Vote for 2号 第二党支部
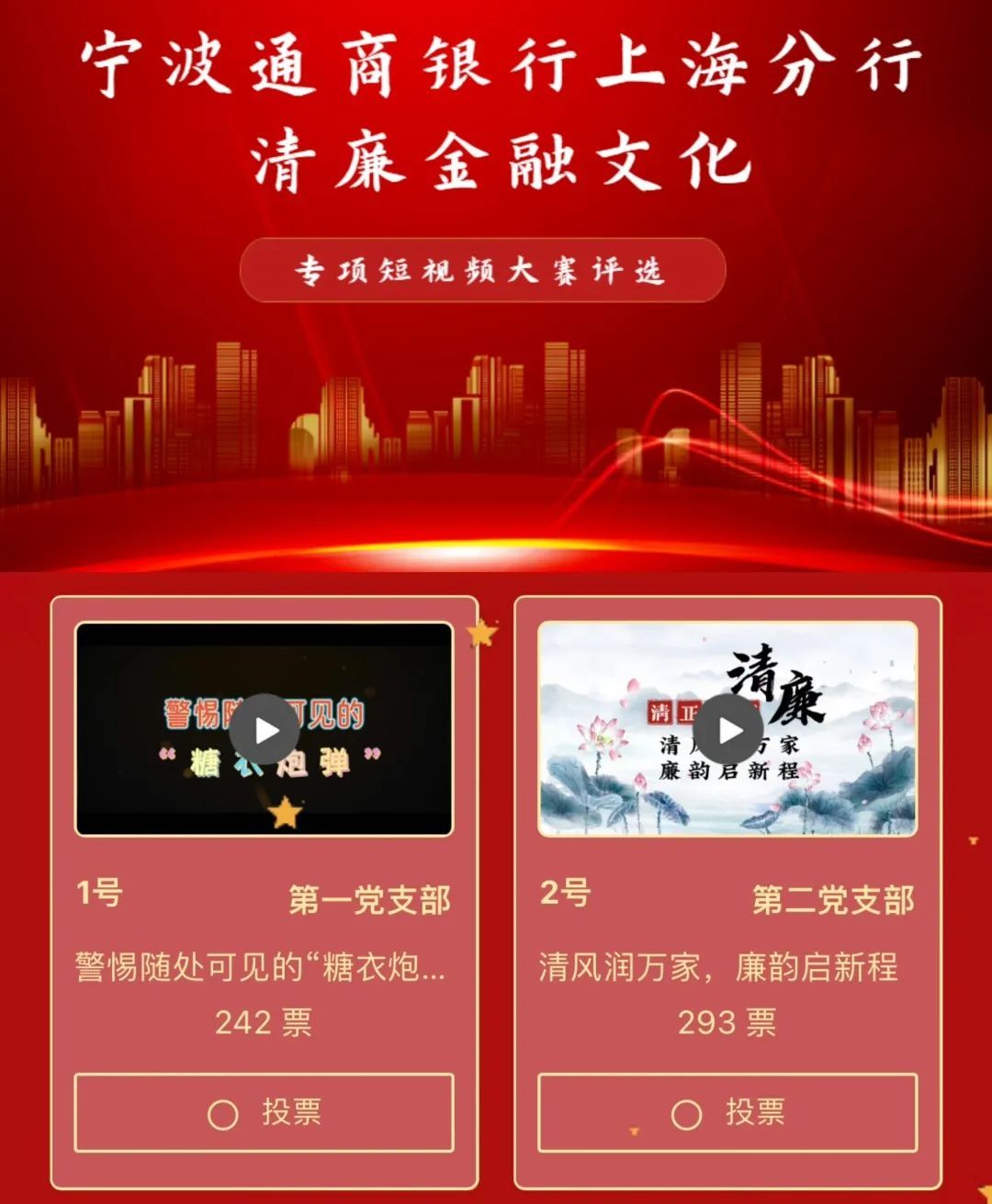Screen dimensions: 992x1204 coord(727,1112)
